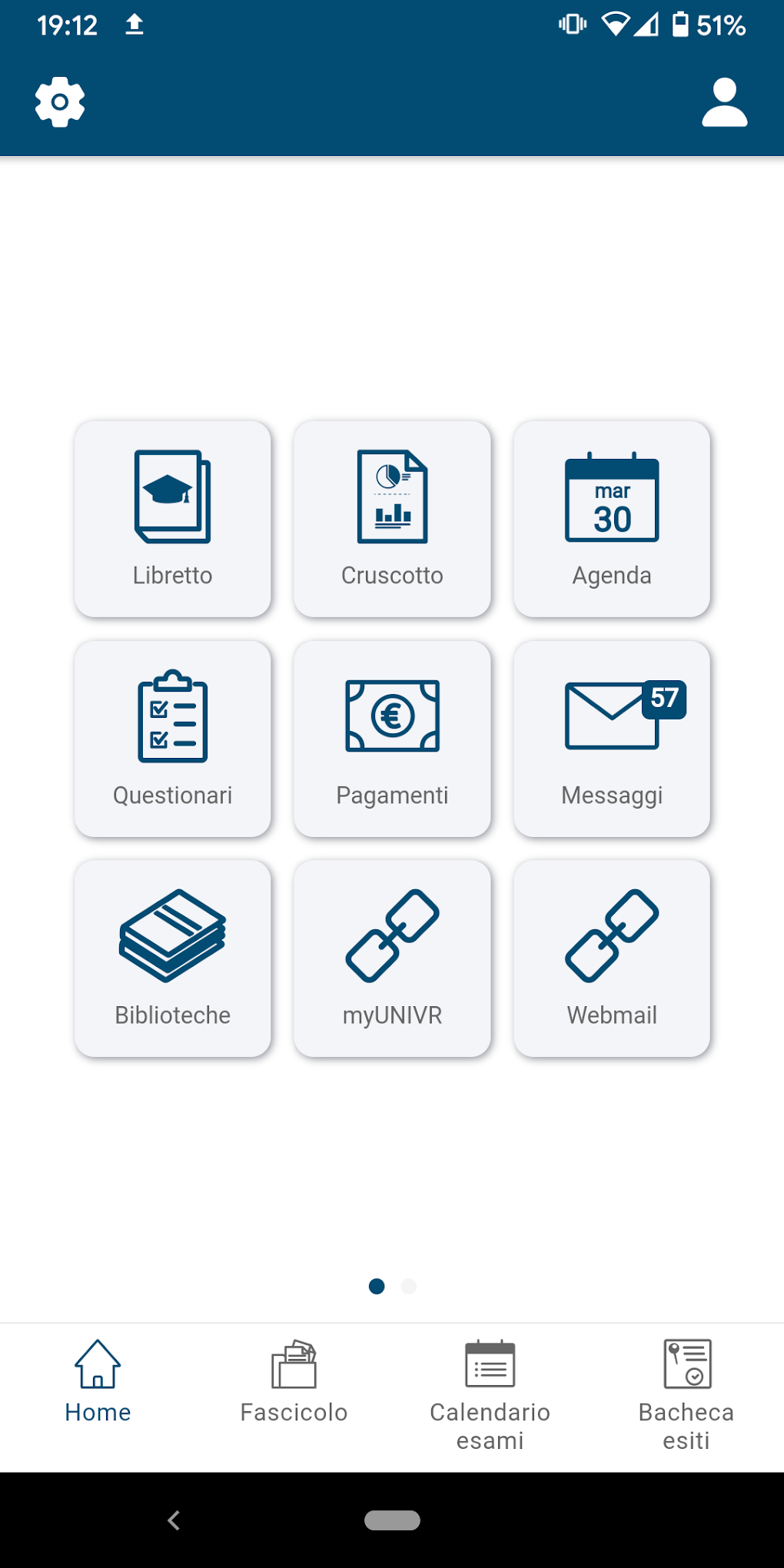Open the Libretto tile

click(x=173, y=519)
